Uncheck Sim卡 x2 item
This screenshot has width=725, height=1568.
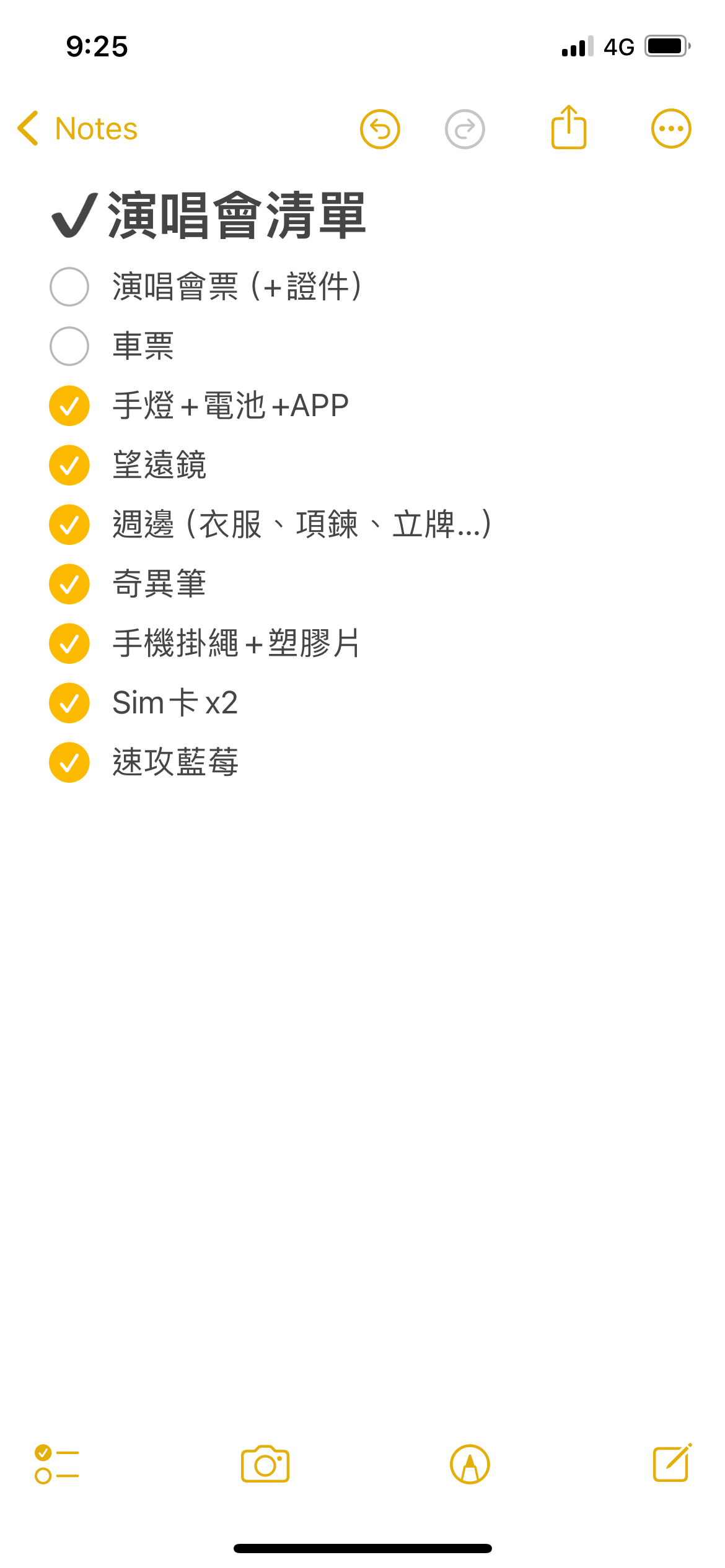click(x=69, y=703)
